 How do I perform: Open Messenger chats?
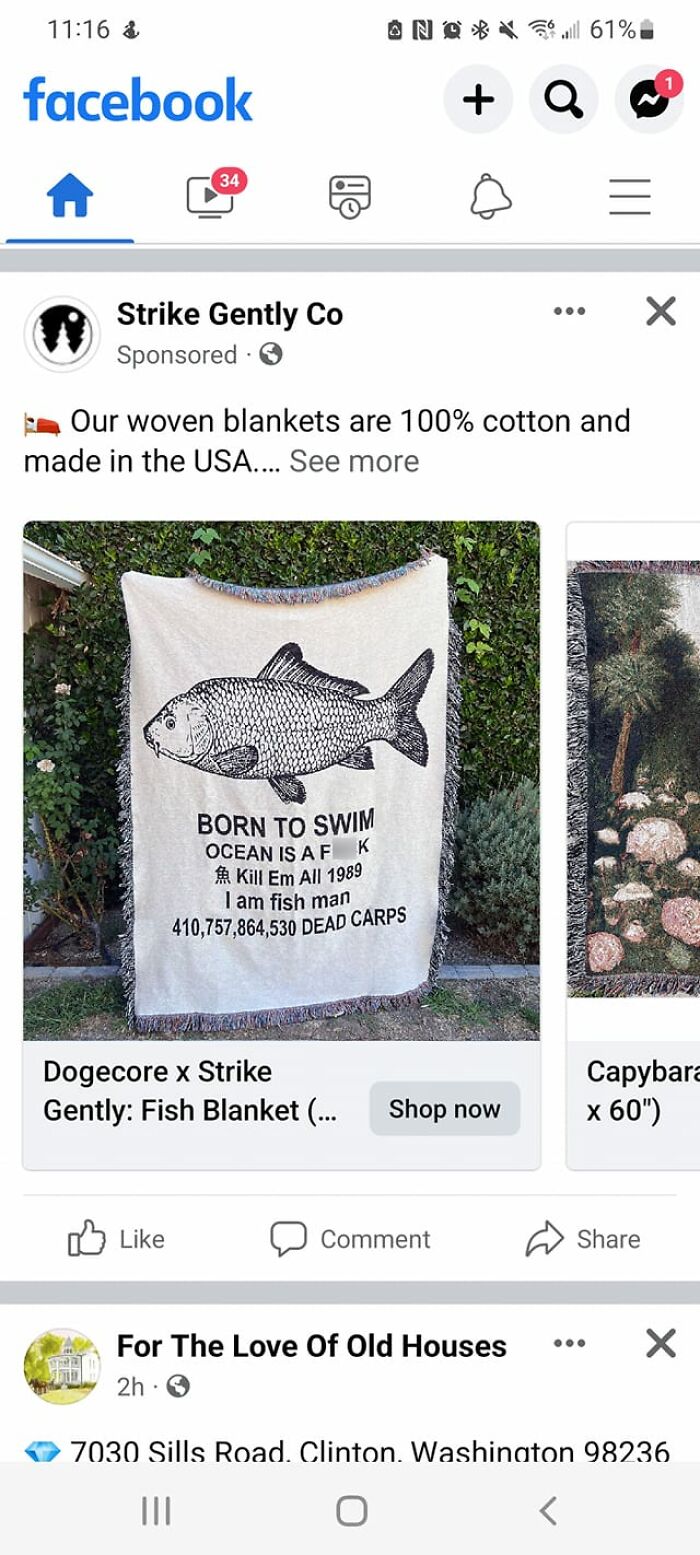coord(649,100)
